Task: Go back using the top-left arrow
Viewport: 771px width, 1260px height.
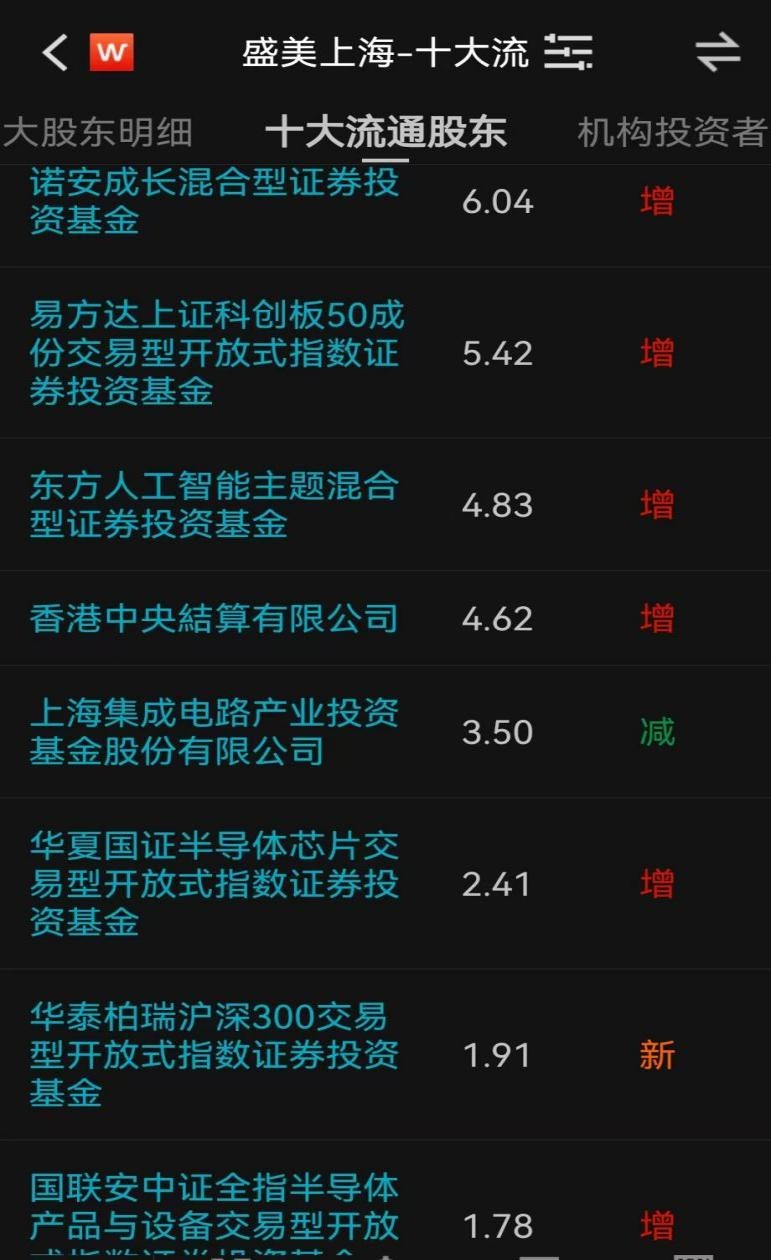Action: (x=56, y=52)
